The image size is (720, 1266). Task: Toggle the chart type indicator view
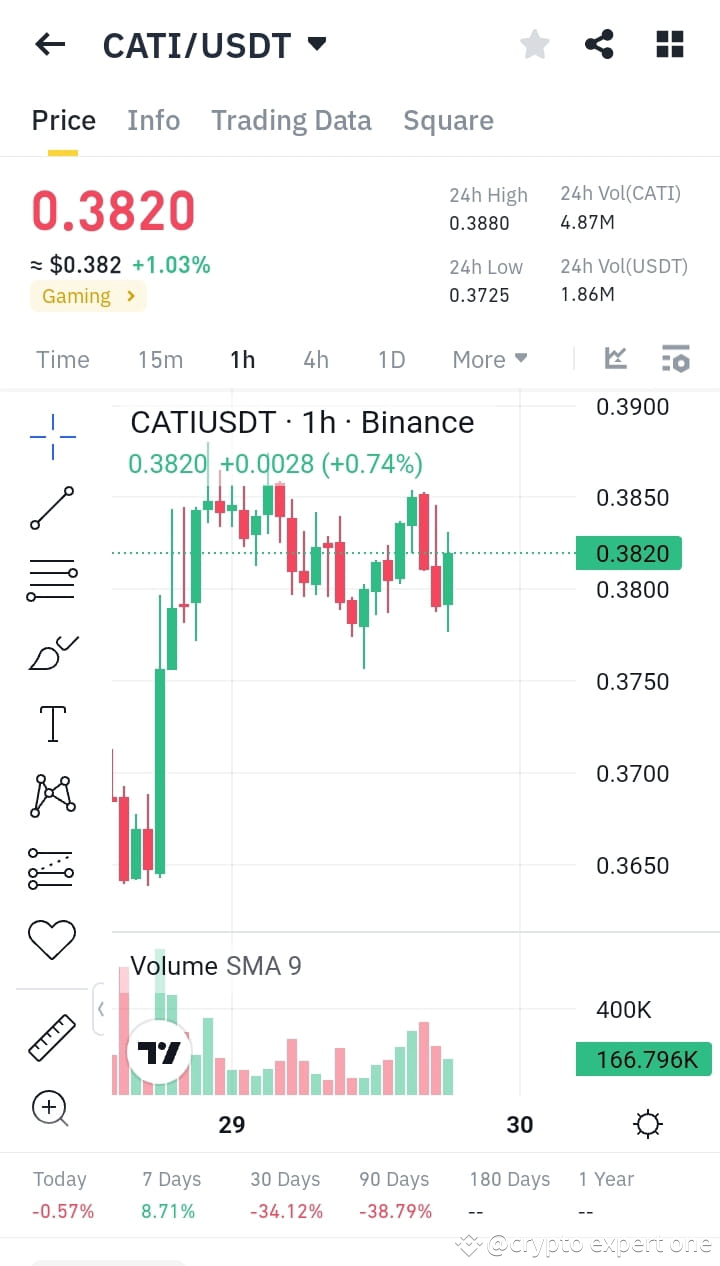tap(615, 357)
